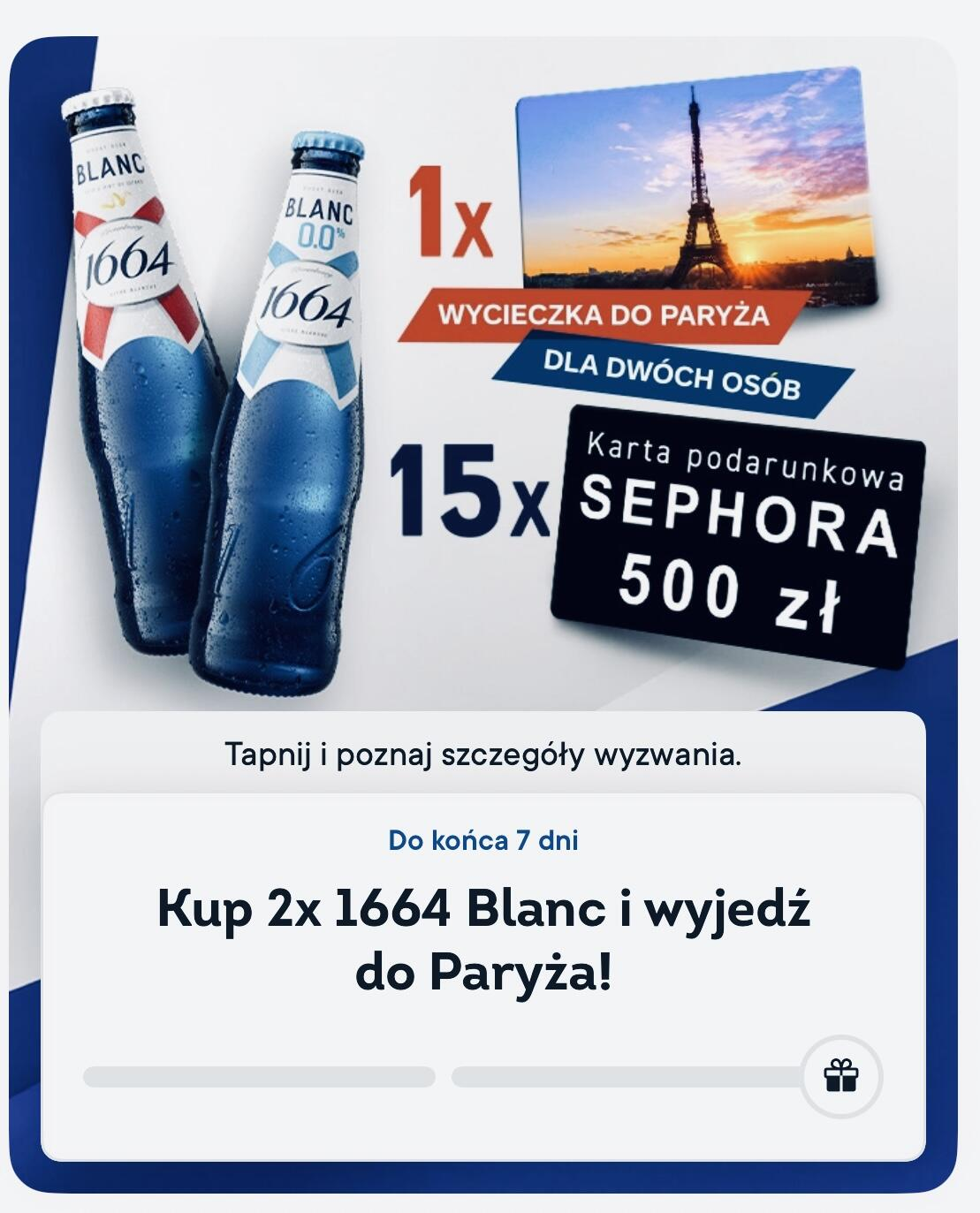The width and height of the screenshot is (980, 1213).
Task: Open the 1664 Blanc Paris challenge card
Action: (x=482, y=940)
